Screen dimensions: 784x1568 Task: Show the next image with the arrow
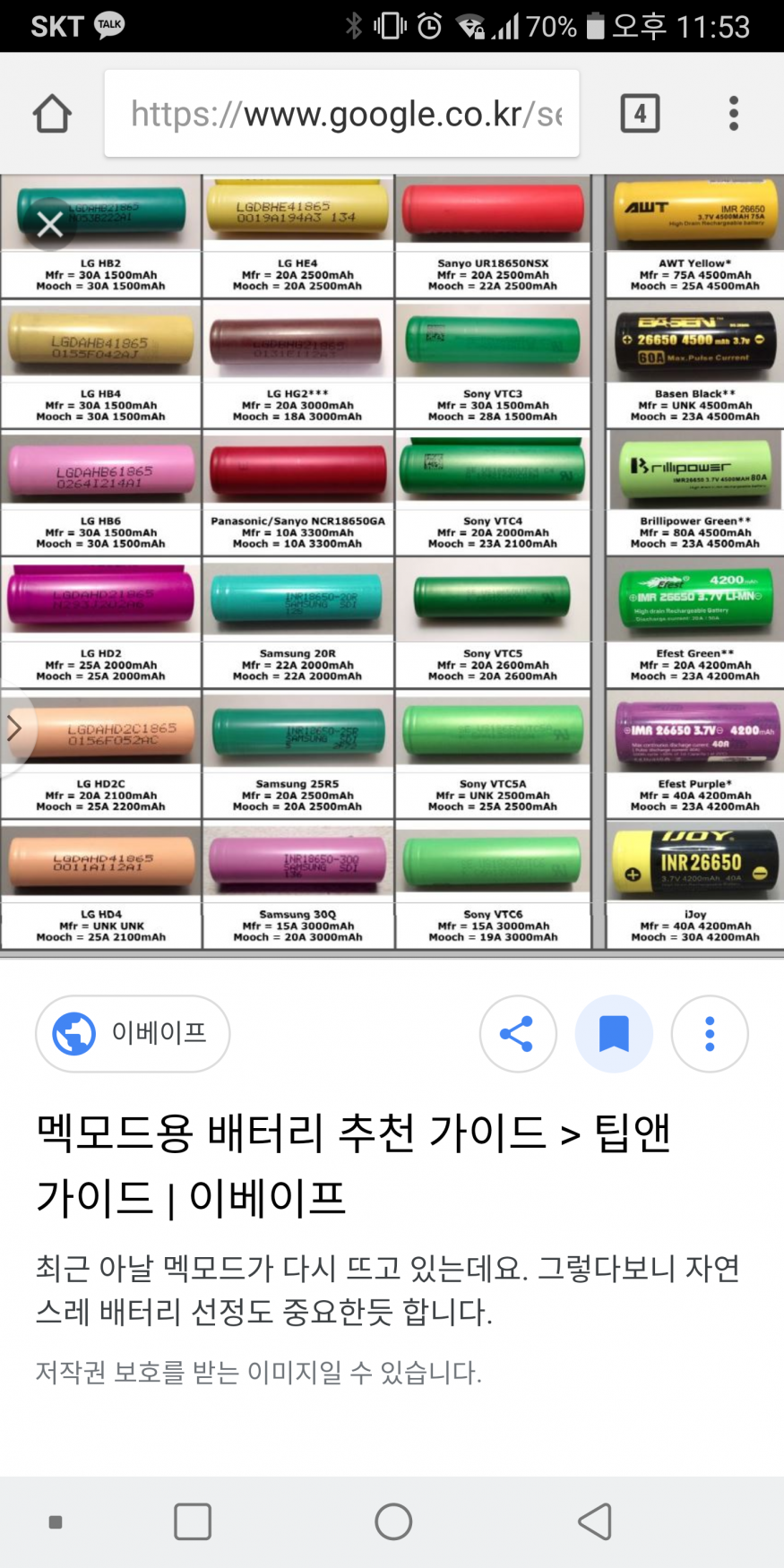(14, 727)
